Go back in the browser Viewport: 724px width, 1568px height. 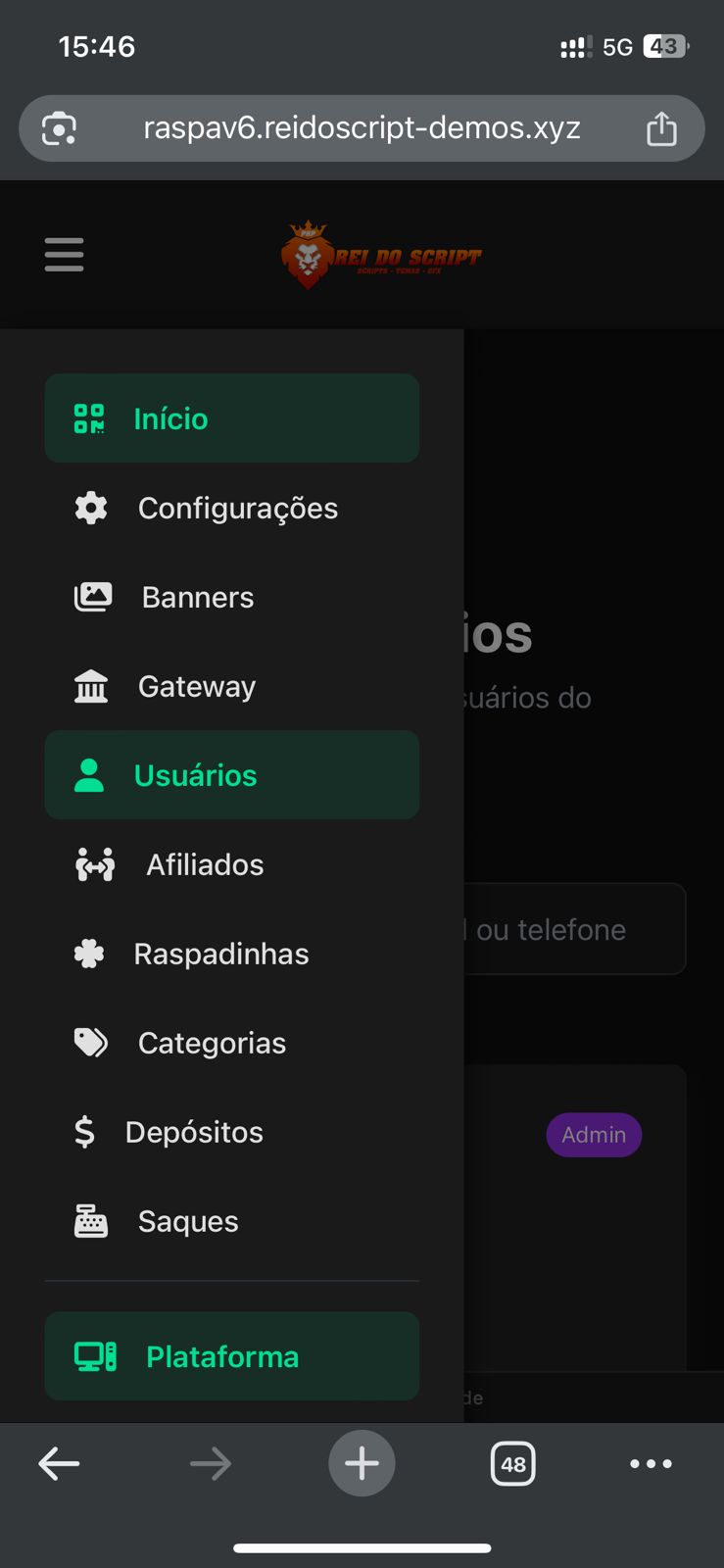[x=59, y=1464]
